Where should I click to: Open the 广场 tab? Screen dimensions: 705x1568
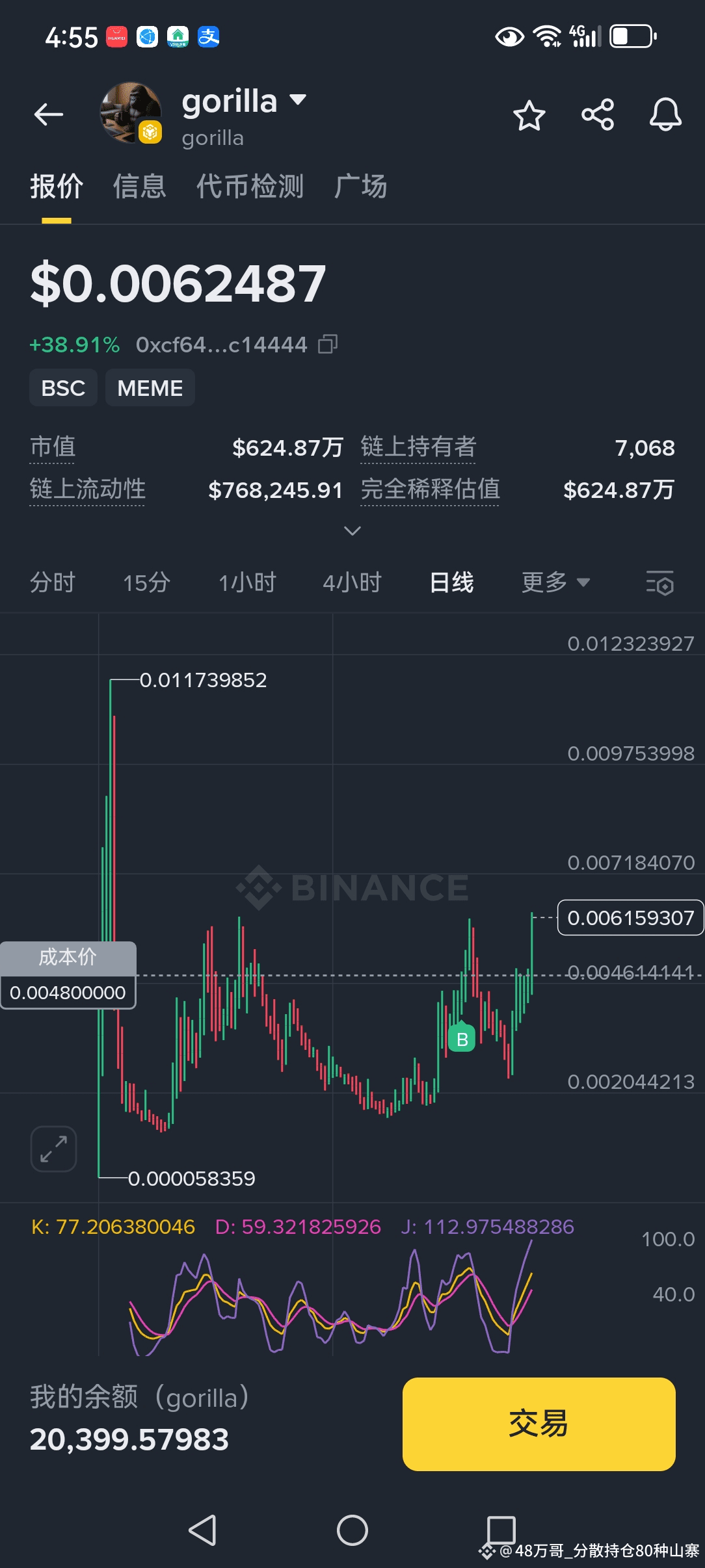tap(361, 187)
